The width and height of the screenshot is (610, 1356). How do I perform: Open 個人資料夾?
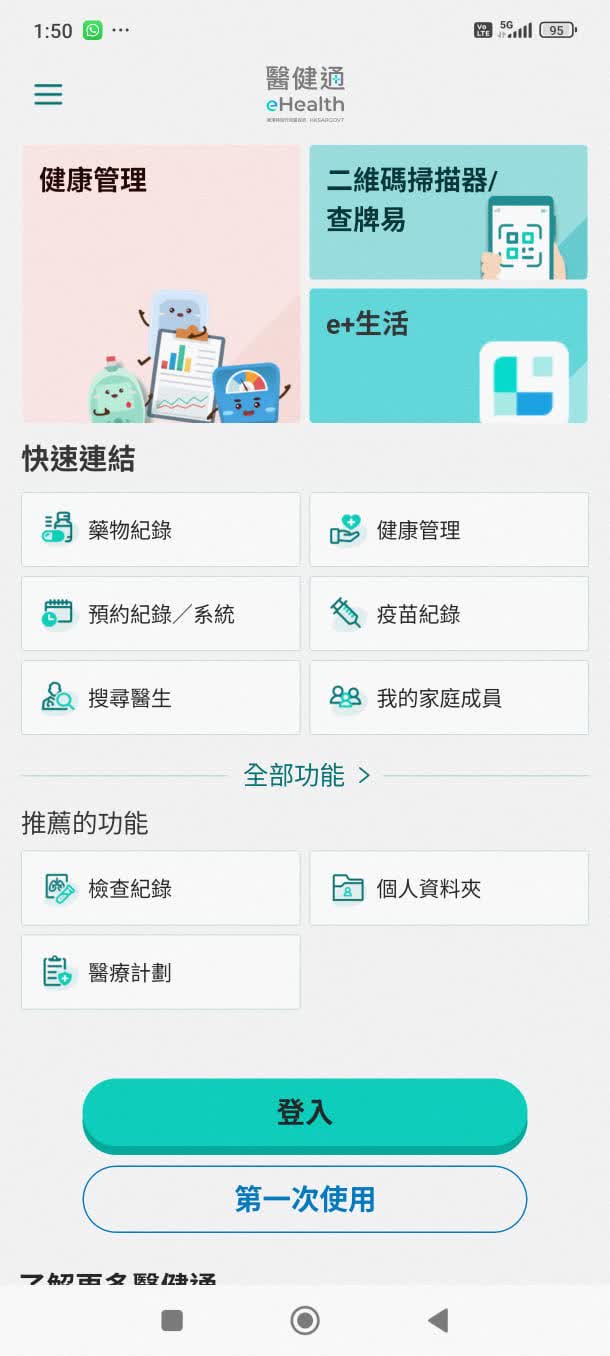(x=448, y=888)
